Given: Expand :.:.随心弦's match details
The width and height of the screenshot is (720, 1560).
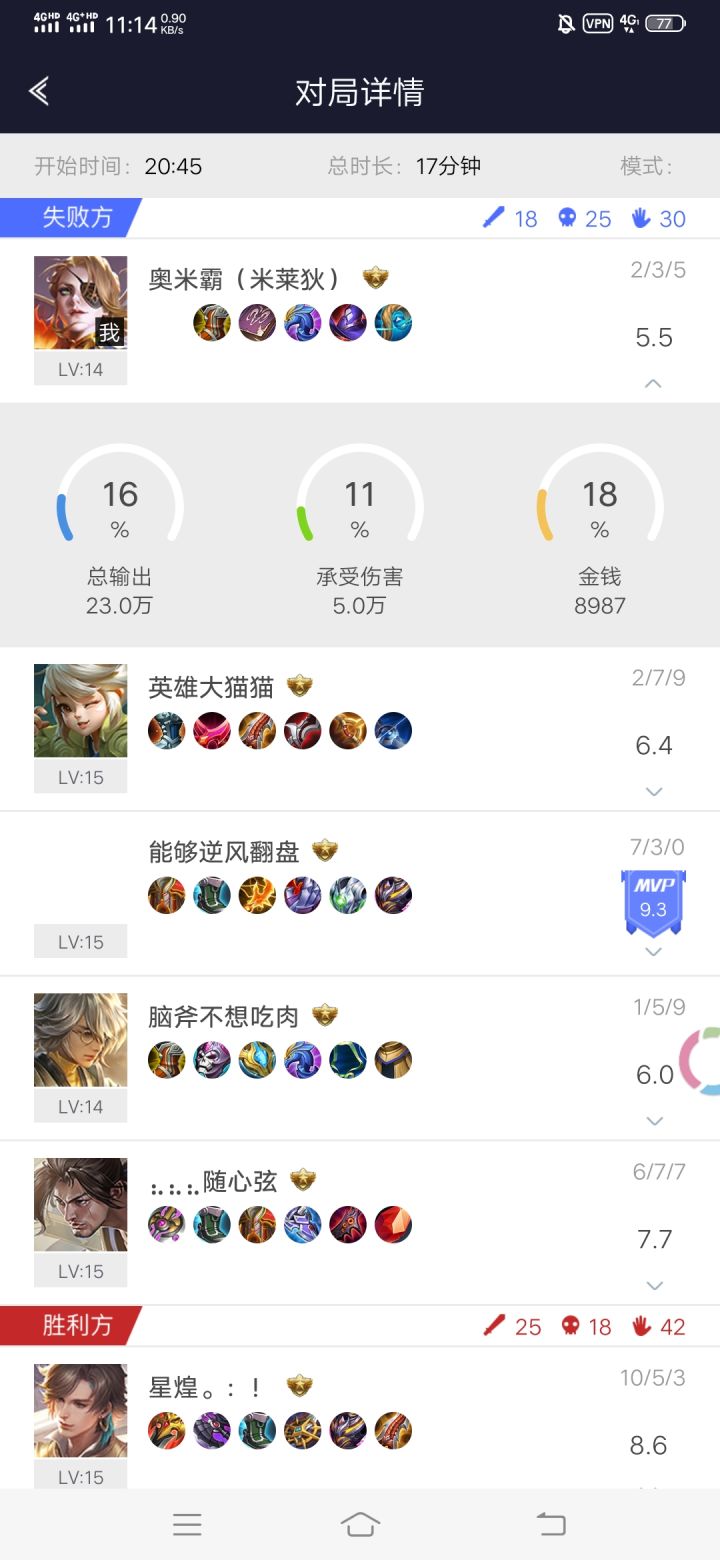Looking at the screenshot, I should click(653, 1285).
